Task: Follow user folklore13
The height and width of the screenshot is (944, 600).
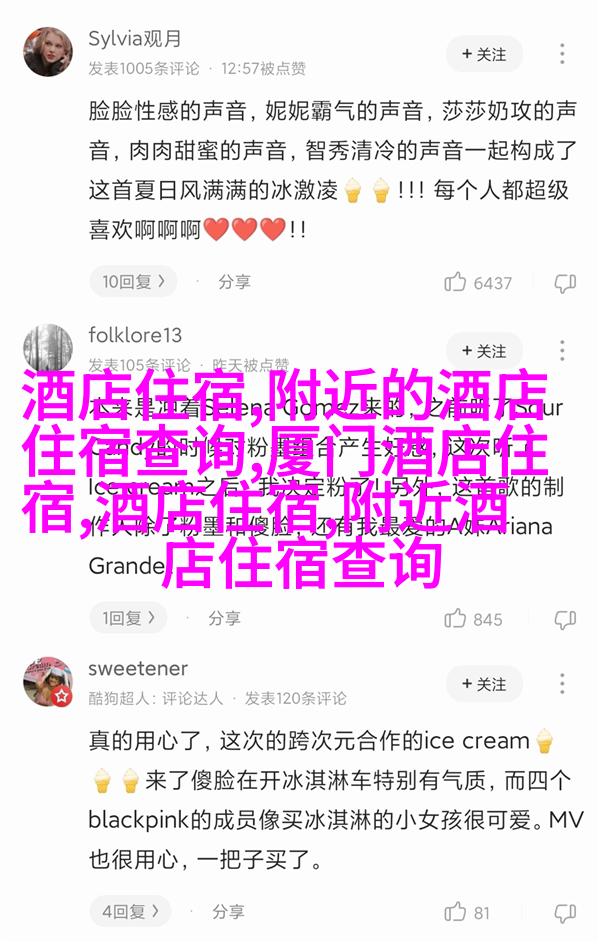Action: (x=484, y=351)
